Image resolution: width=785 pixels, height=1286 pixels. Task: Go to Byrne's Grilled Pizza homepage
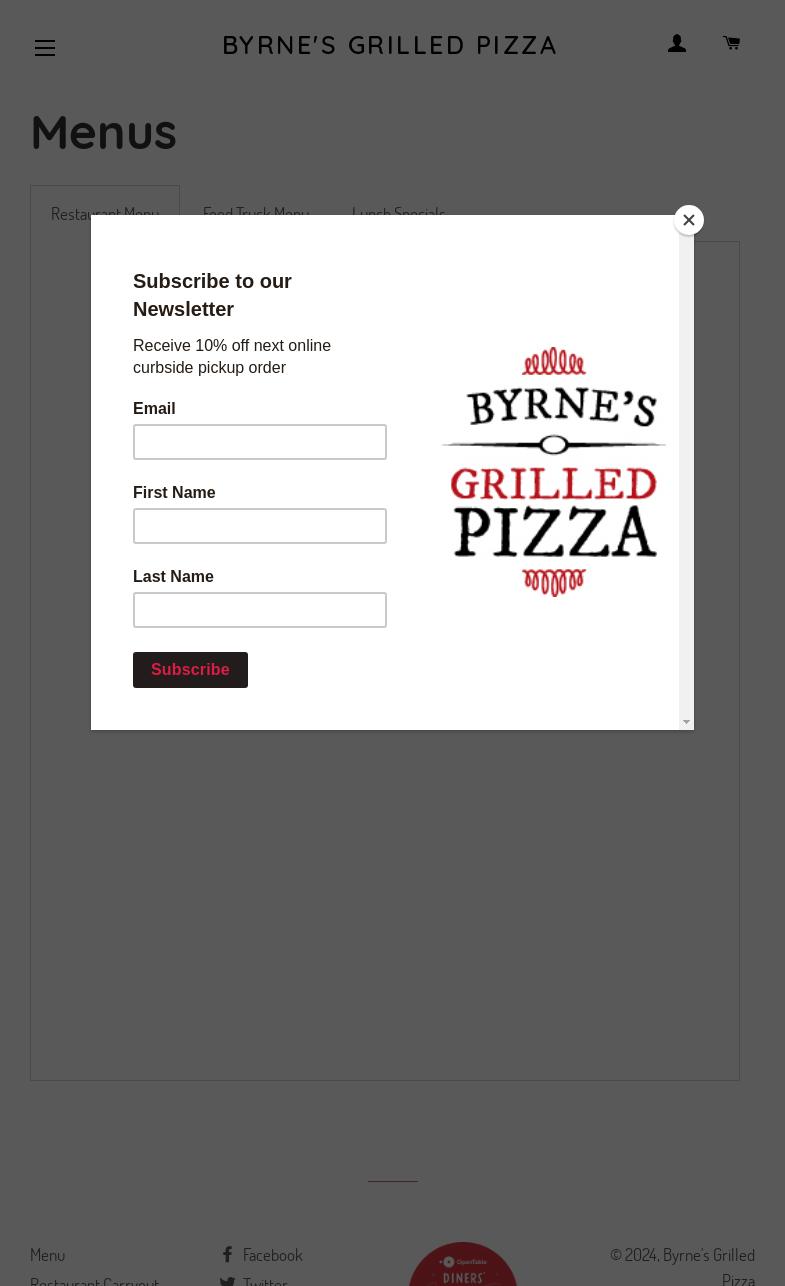tap(390, 45)
